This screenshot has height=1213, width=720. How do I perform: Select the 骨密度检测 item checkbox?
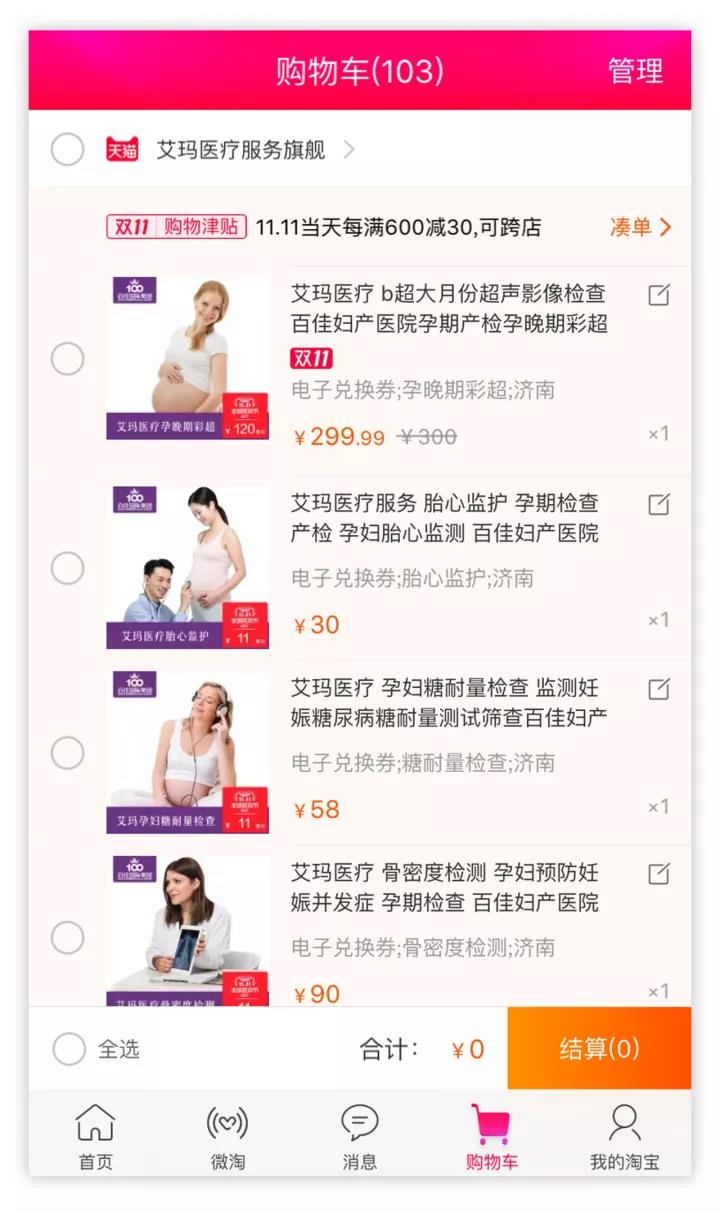[x=68, y=938]
